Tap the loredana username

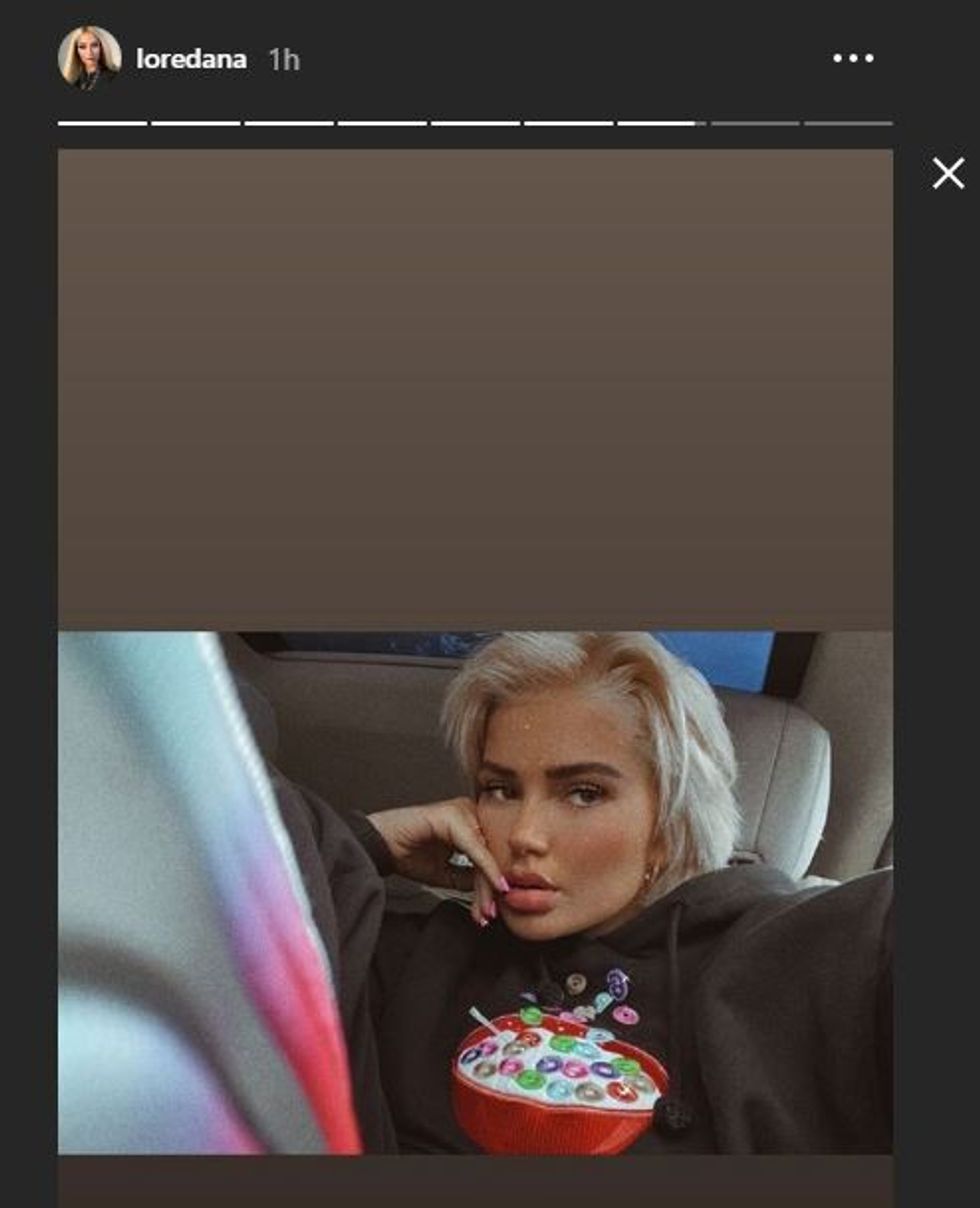tap(190, 59)
